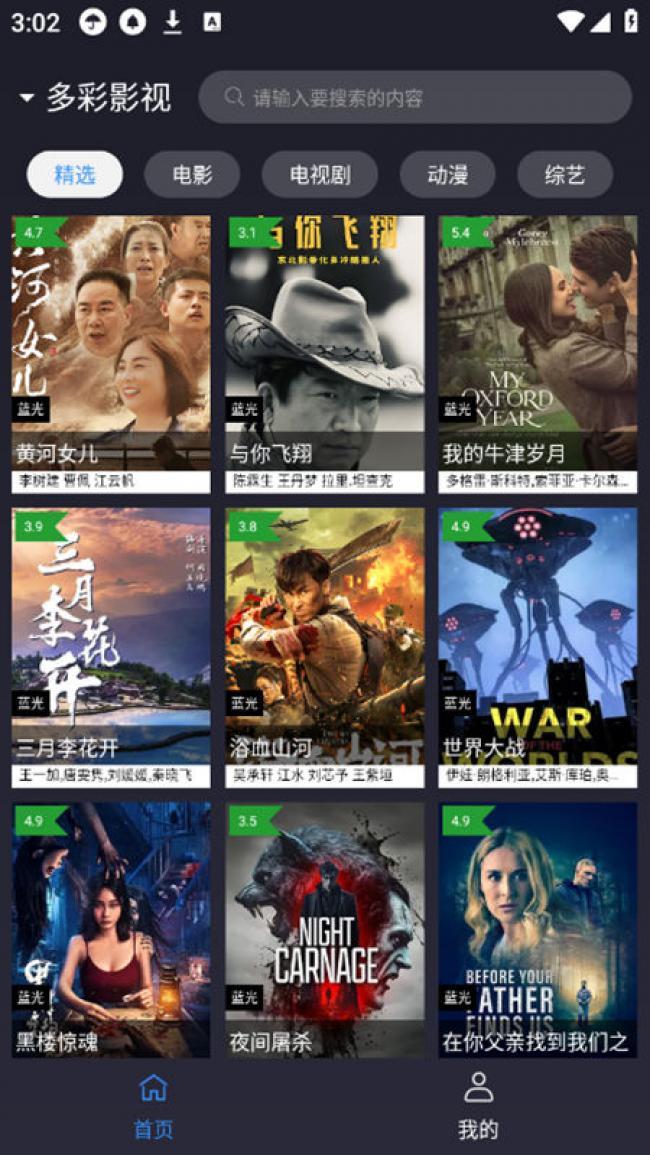Open the movie 夜间屠杀
This screenshot has width=650, height=1155.
(324, 930)
